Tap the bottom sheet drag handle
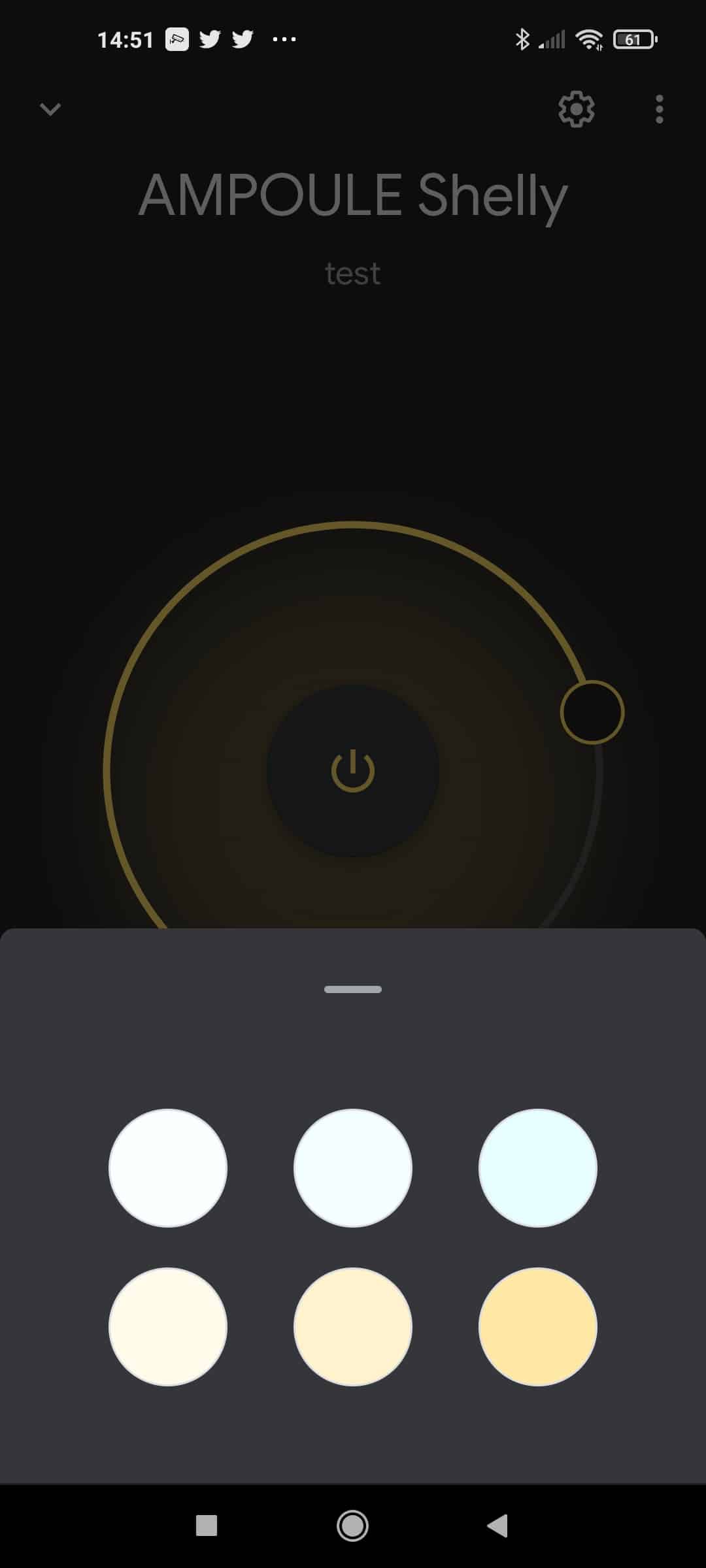 point(353,989)
